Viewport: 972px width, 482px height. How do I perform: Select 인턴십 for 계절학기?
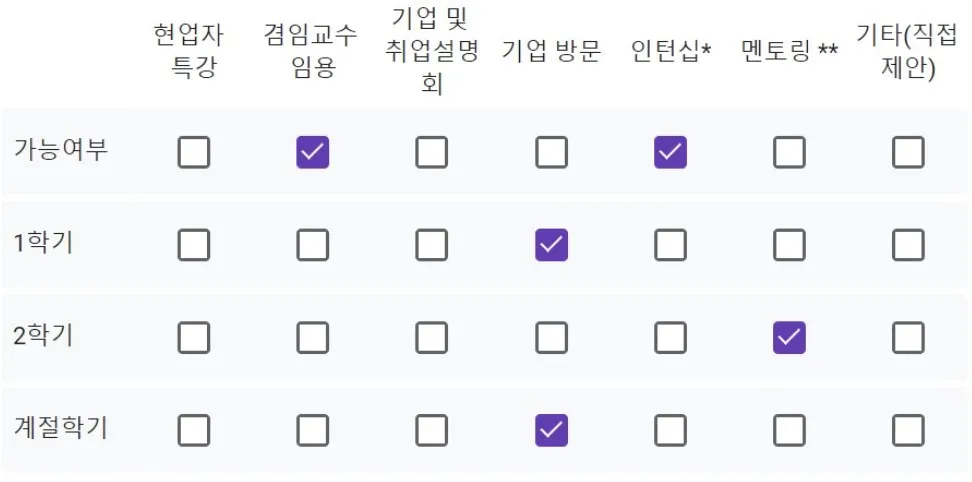(670, 431)
